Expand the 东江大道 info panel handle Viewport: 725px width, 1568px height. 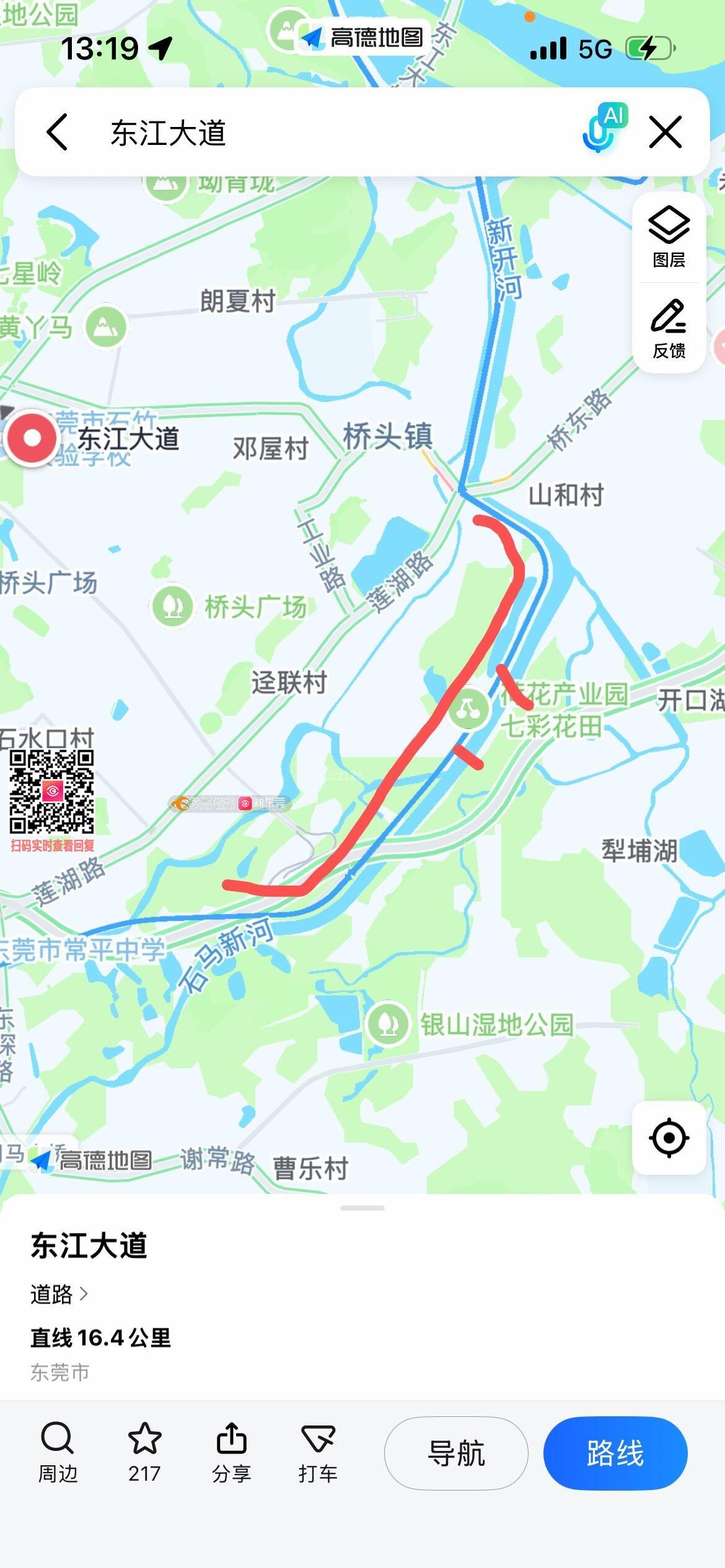pyautogui.click(x=362, y=1208)
